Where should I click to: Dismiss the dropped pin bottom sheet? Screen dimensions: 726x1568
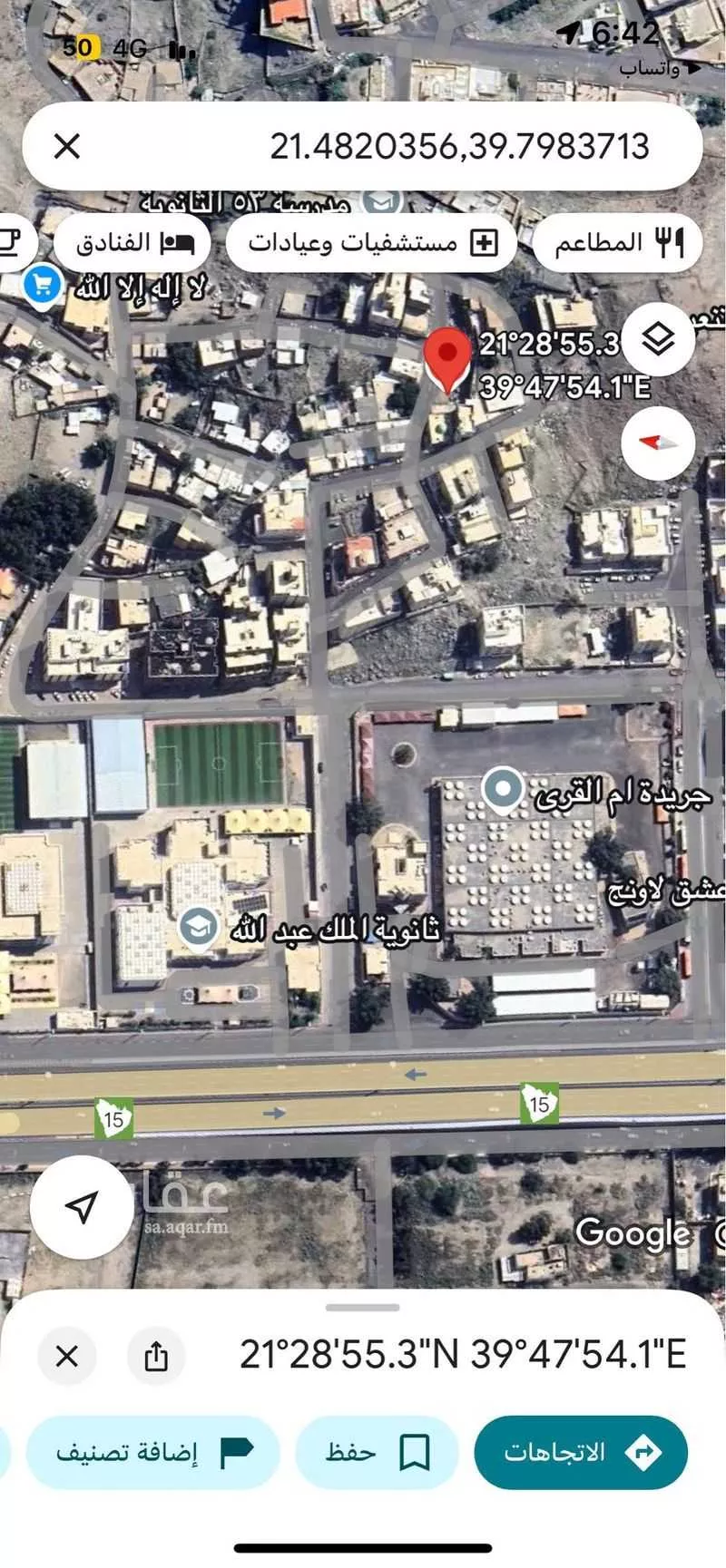click(x=67, y=1357)
